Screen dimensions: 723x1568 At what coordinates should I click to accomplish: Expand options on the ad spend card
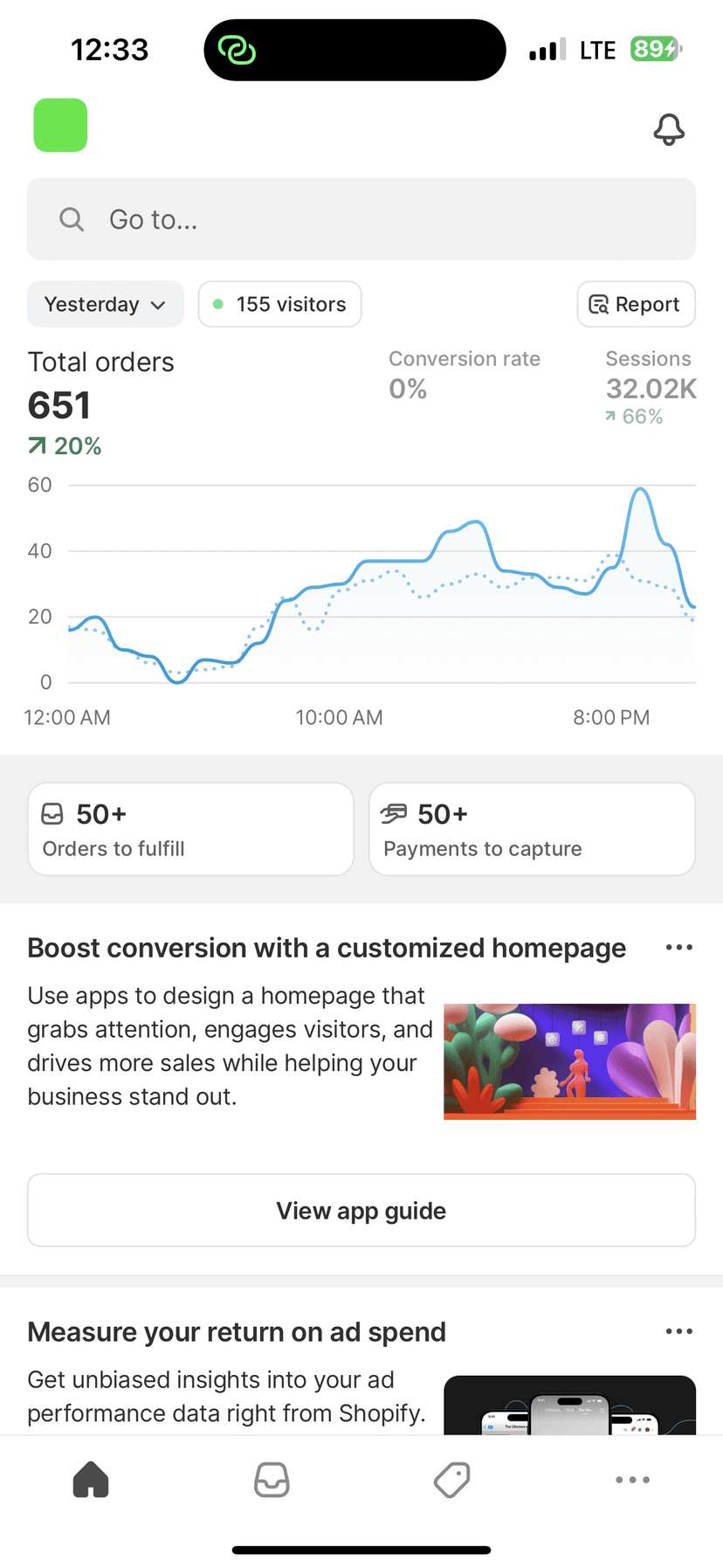click(x=678, y=1330)
